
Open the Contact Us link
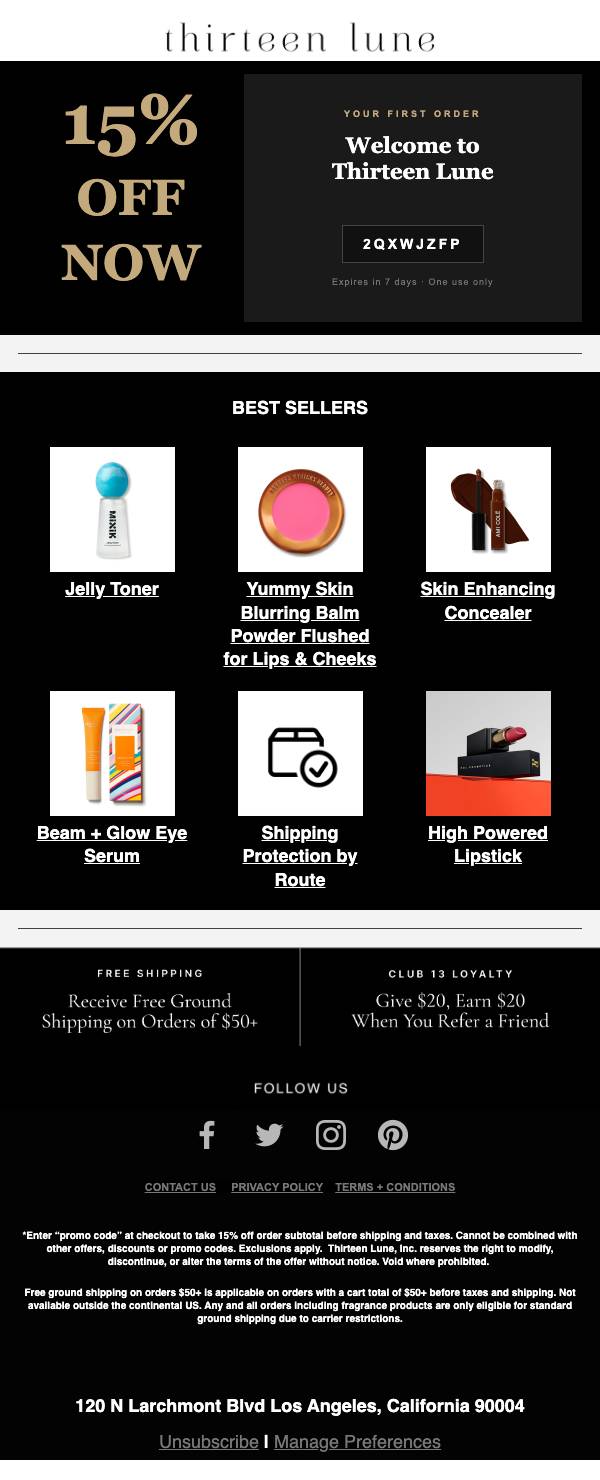180,1187
